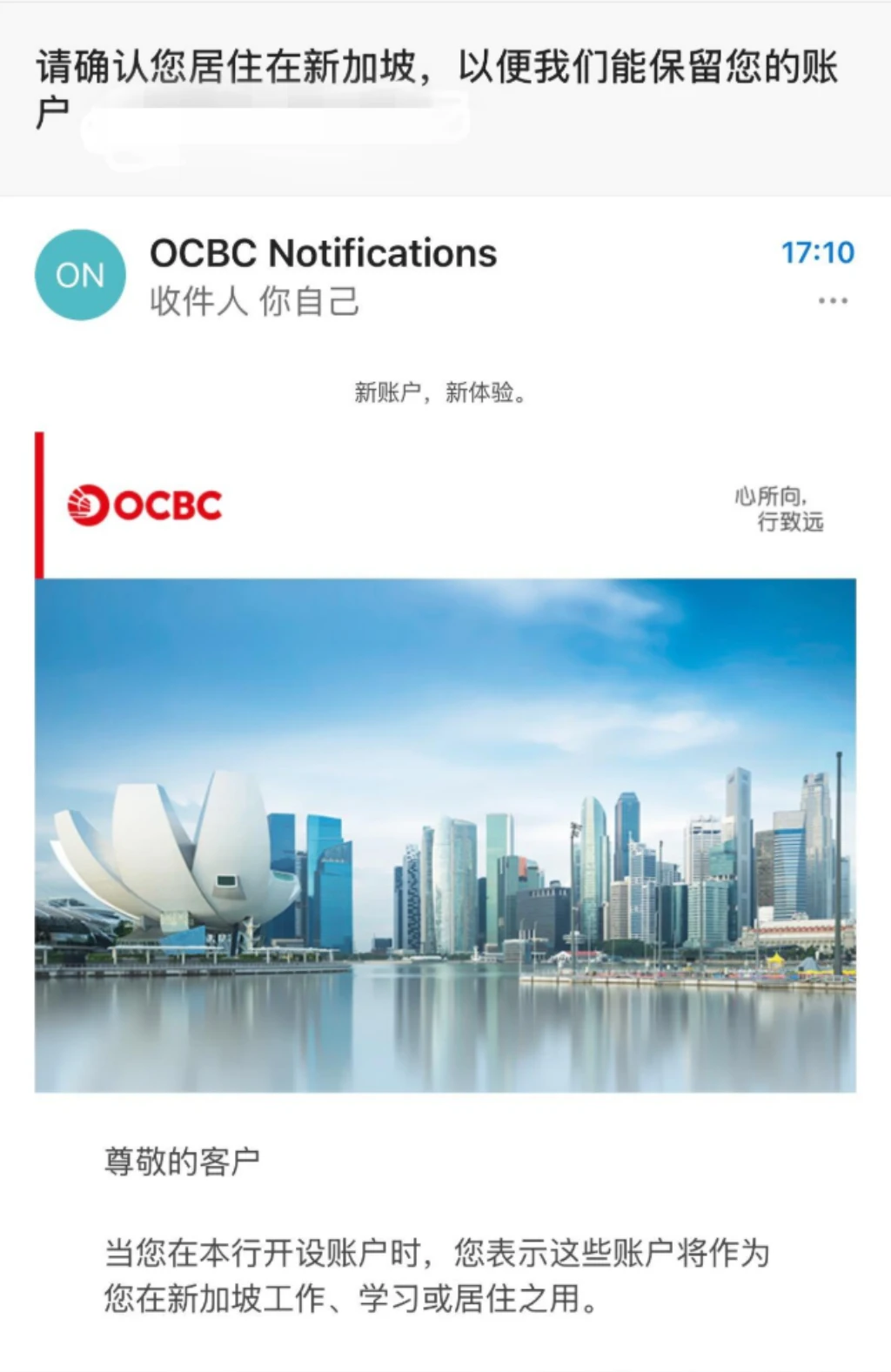Click the teal "ON" sender avatar
Image resolution: width=891 pixels, height=1372 pixels.
(x=81, y=275)
